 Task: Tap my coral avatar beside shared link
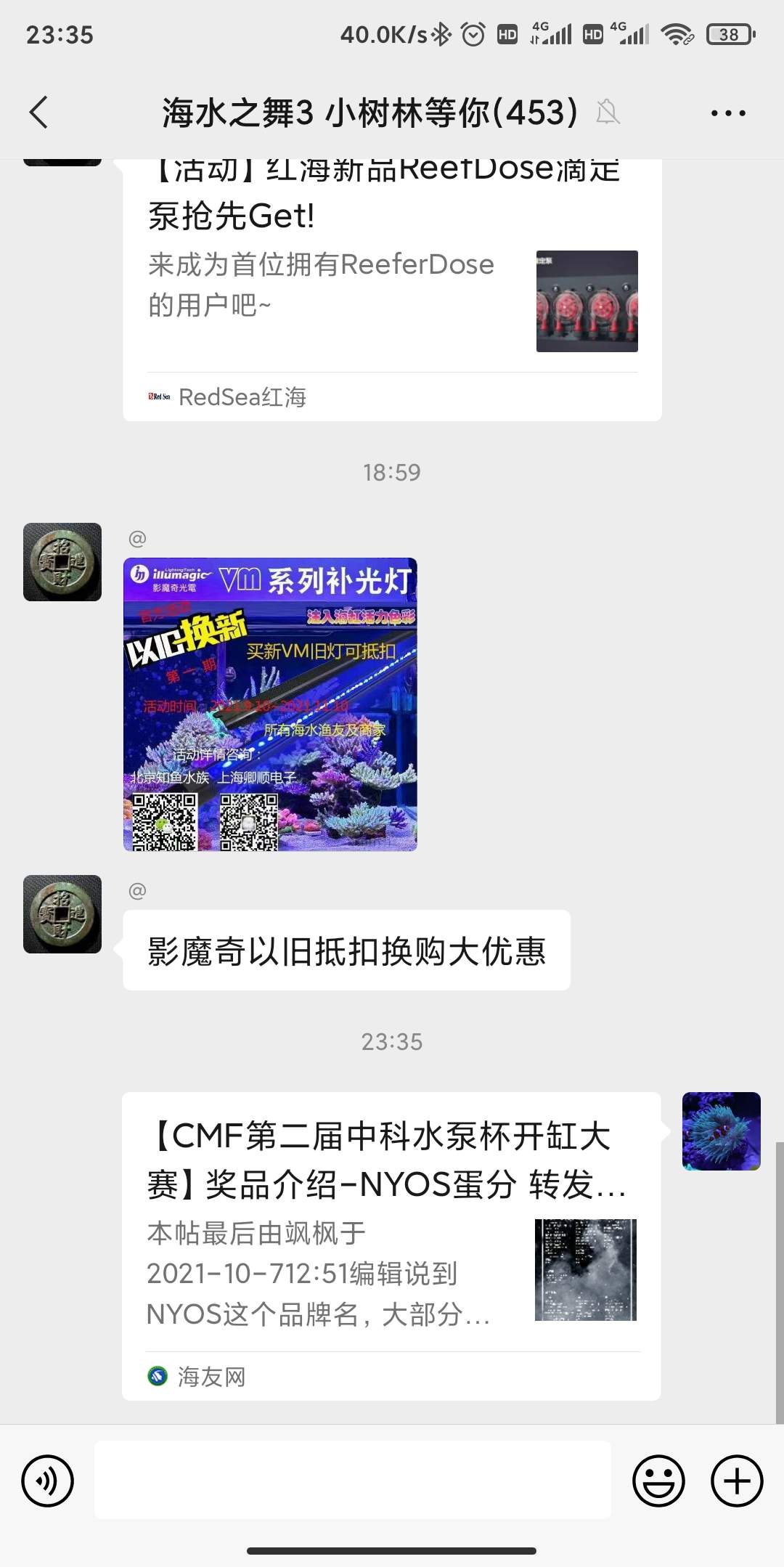721,1131
